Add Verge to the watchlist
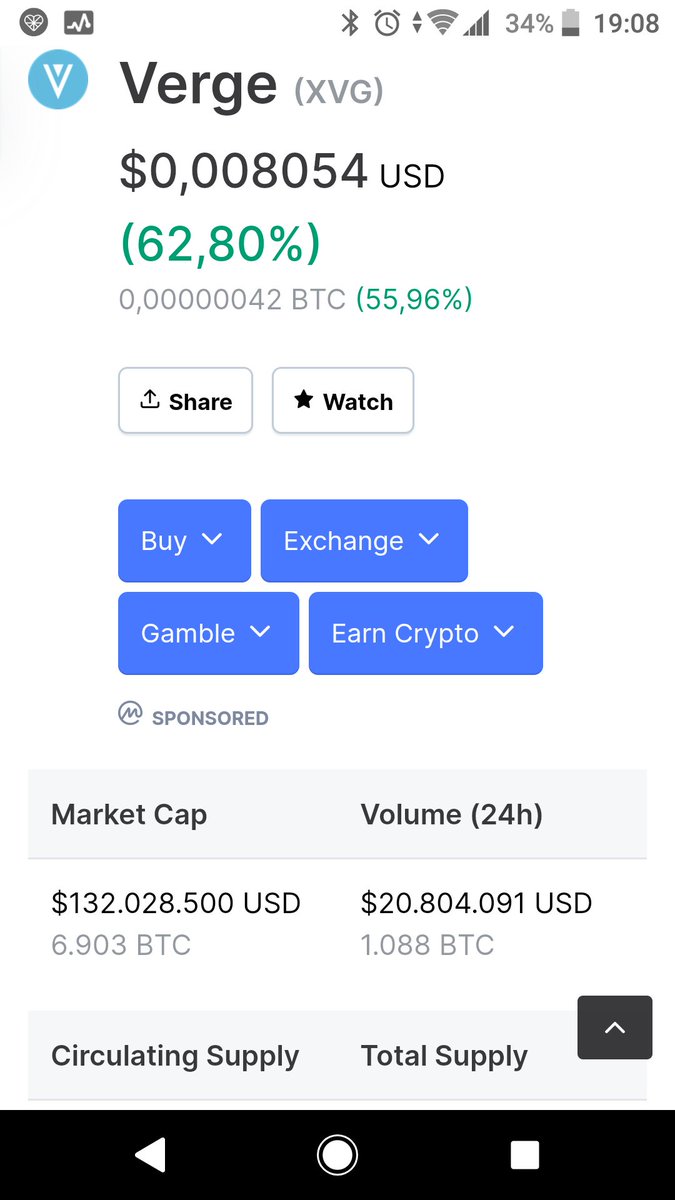 (343, 401)
